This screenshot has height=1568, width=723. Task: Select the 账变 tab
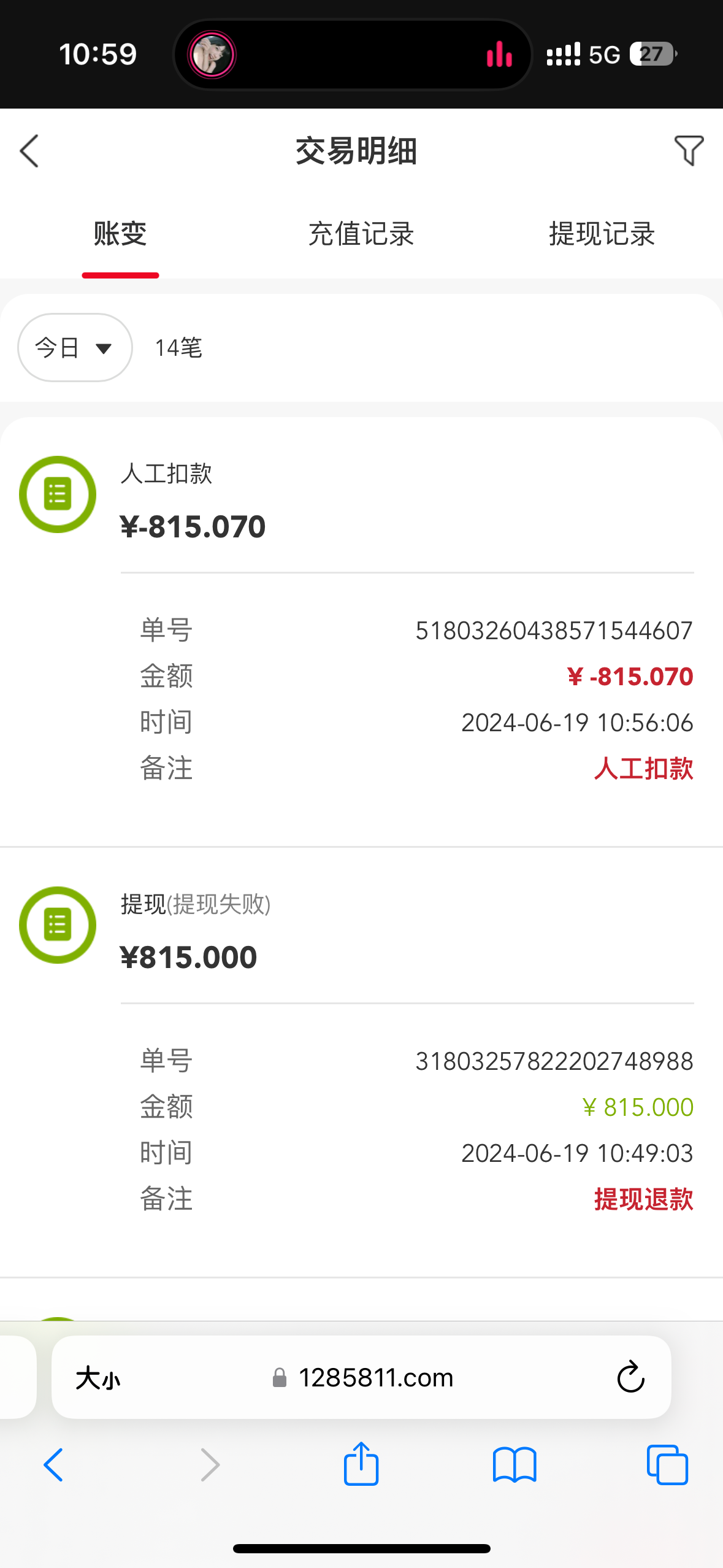click(120, 234)
